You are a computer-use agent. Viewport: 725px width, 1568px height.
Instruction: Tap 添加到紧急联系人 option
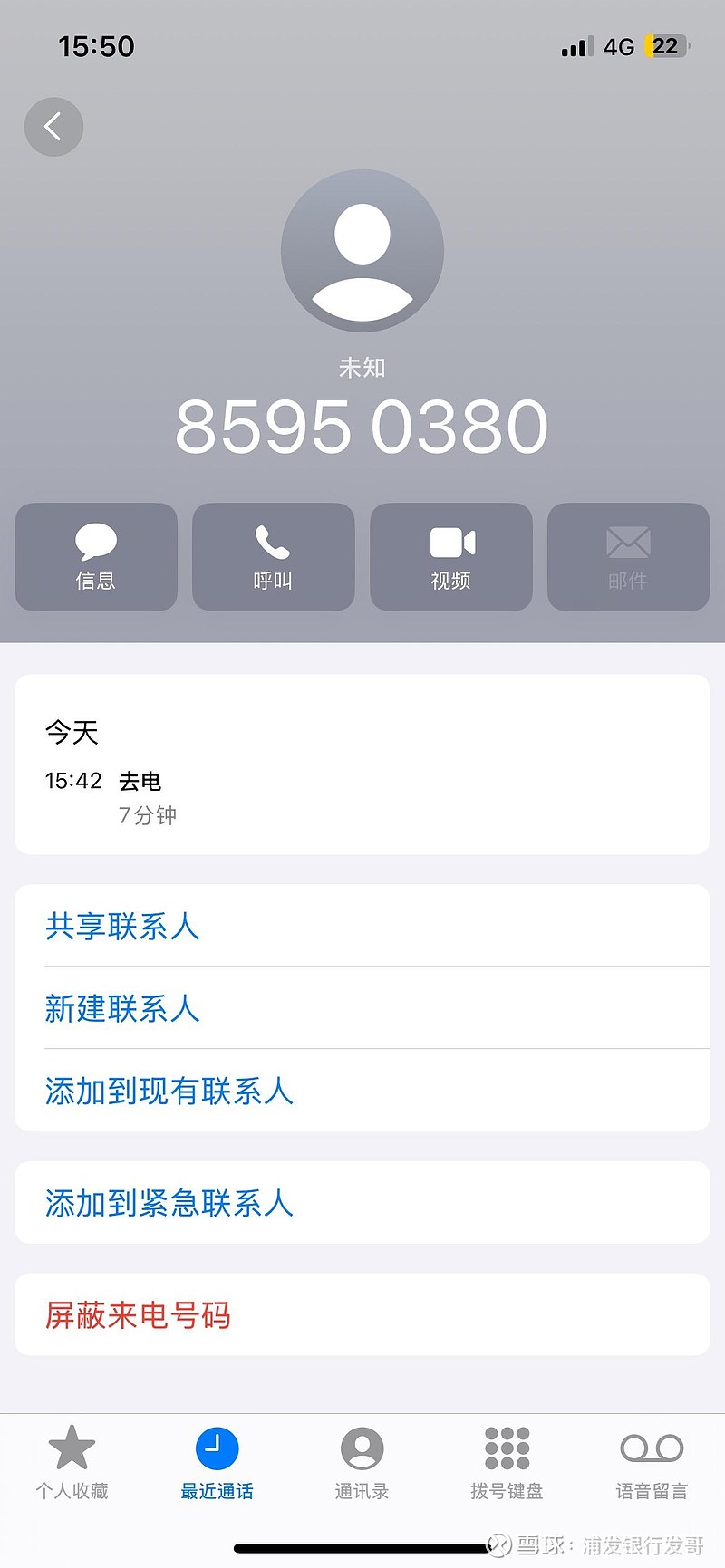click(169, 1202)
